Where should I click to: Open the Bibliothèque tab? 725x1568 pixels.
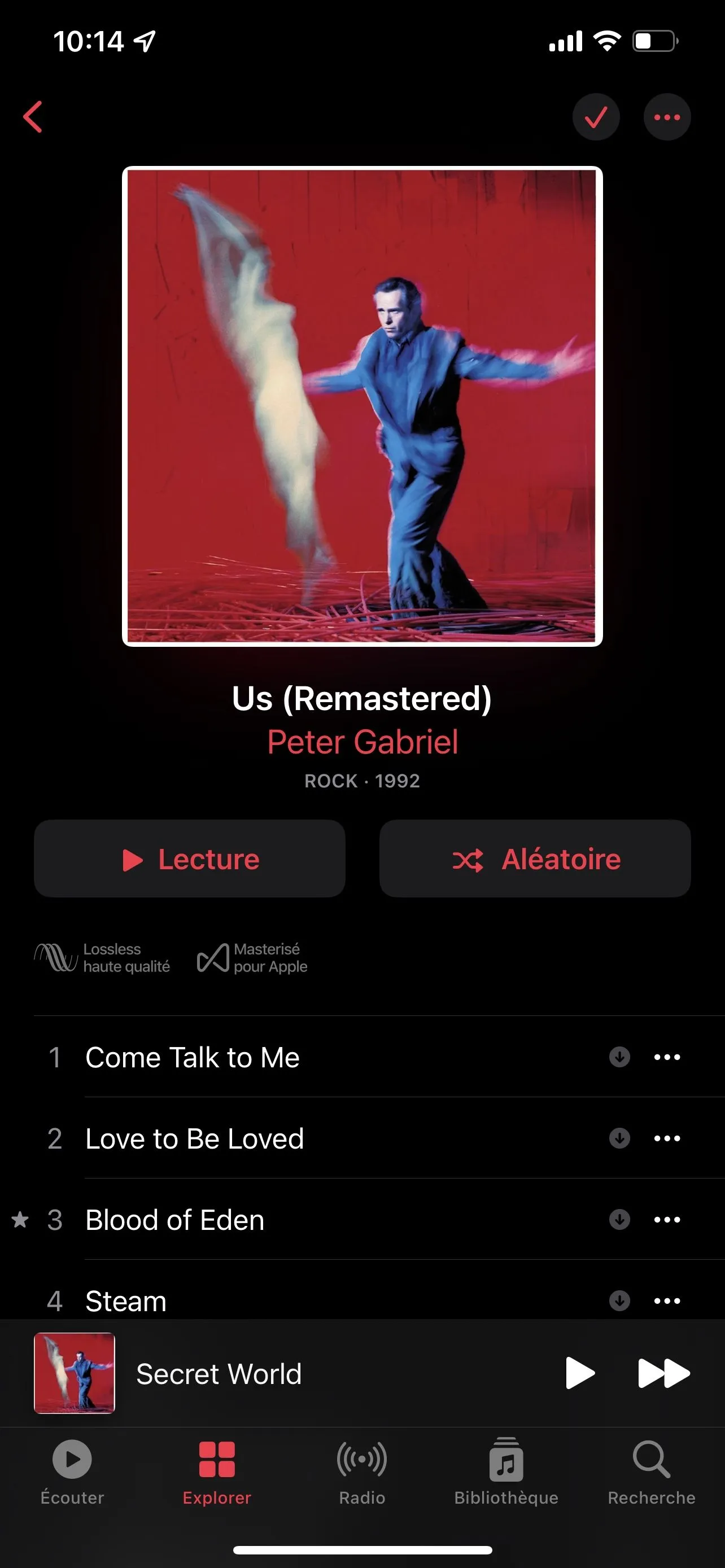click(506, 1470)
